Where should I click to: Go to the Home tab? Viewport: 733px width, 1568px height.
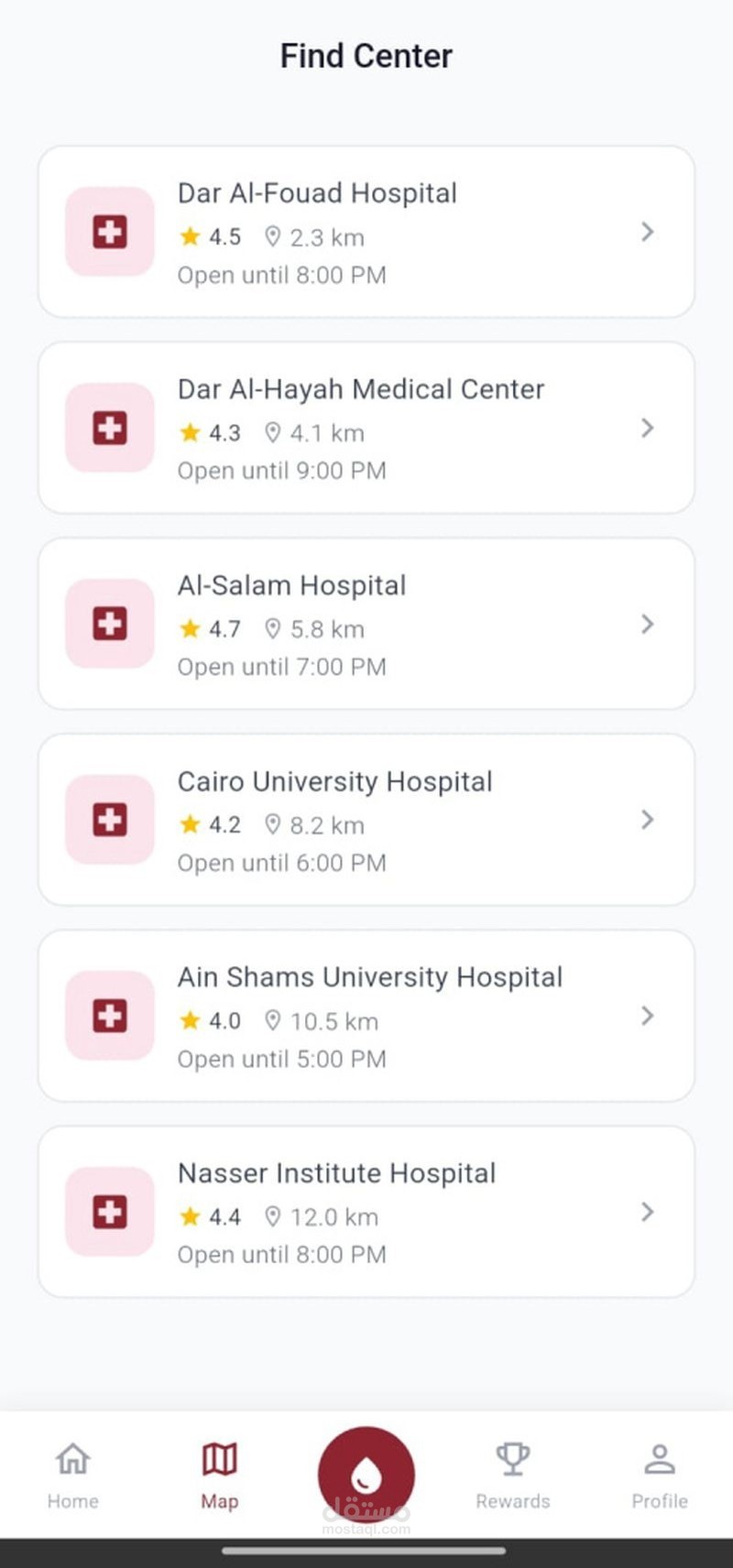point(73,1475)
